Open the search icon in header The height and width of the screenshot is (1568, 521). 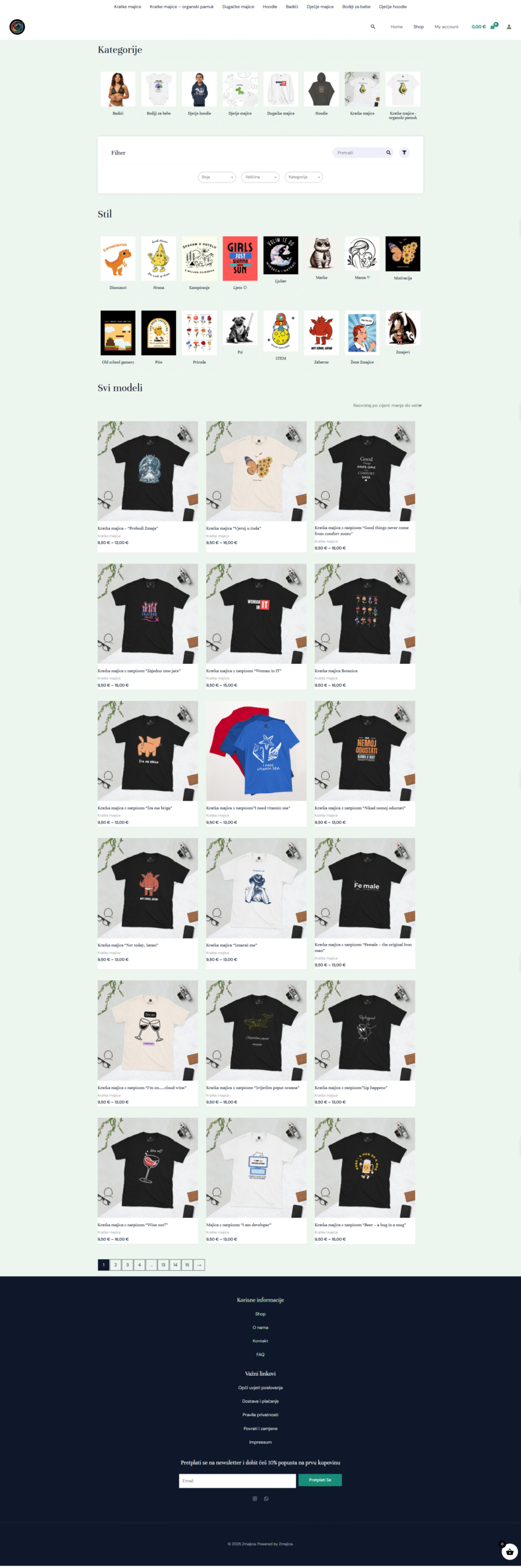pyautogui.click(x=373, y=26)
